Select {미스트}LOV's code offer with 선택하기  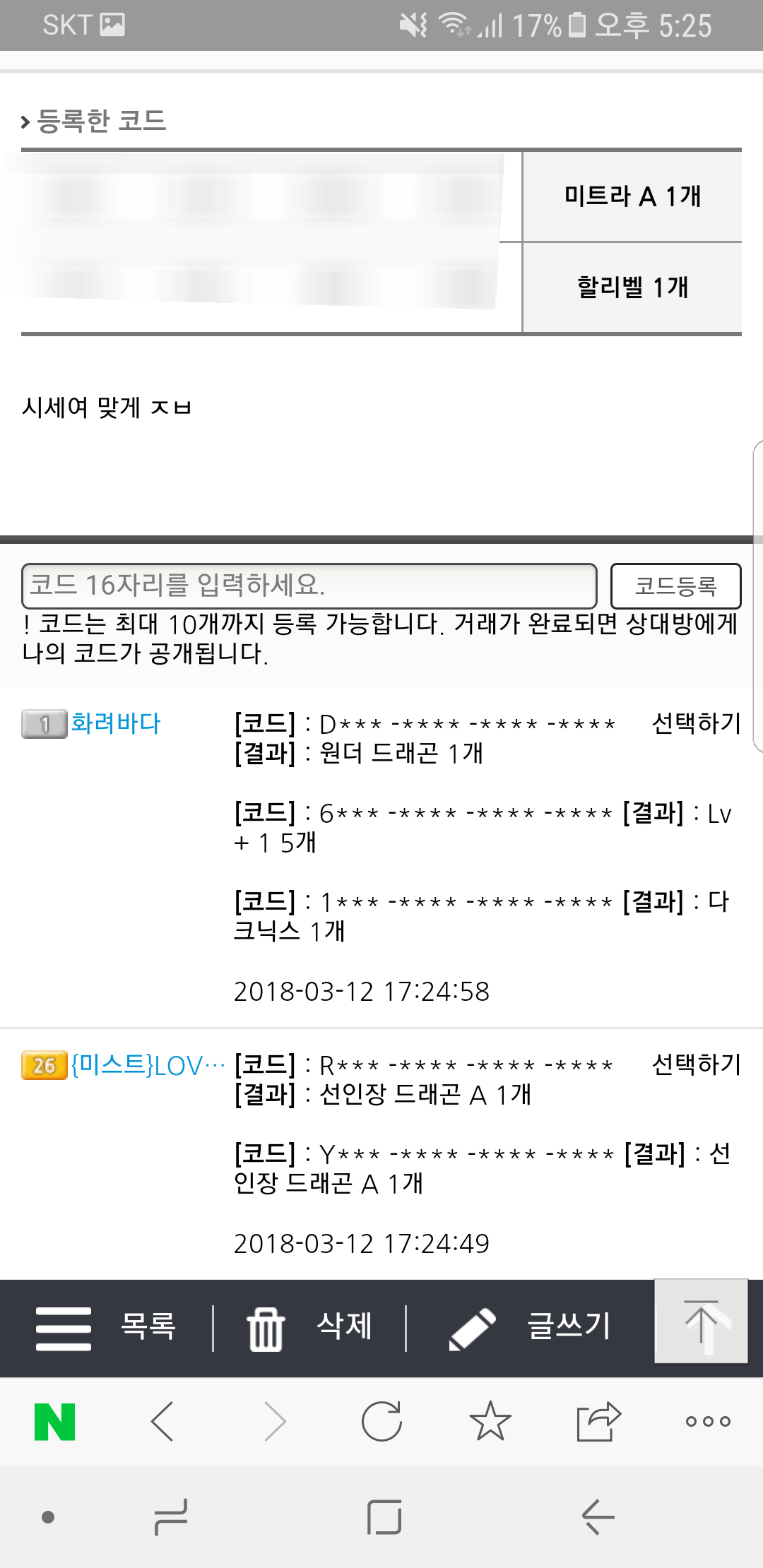[x=696, y=1064]
